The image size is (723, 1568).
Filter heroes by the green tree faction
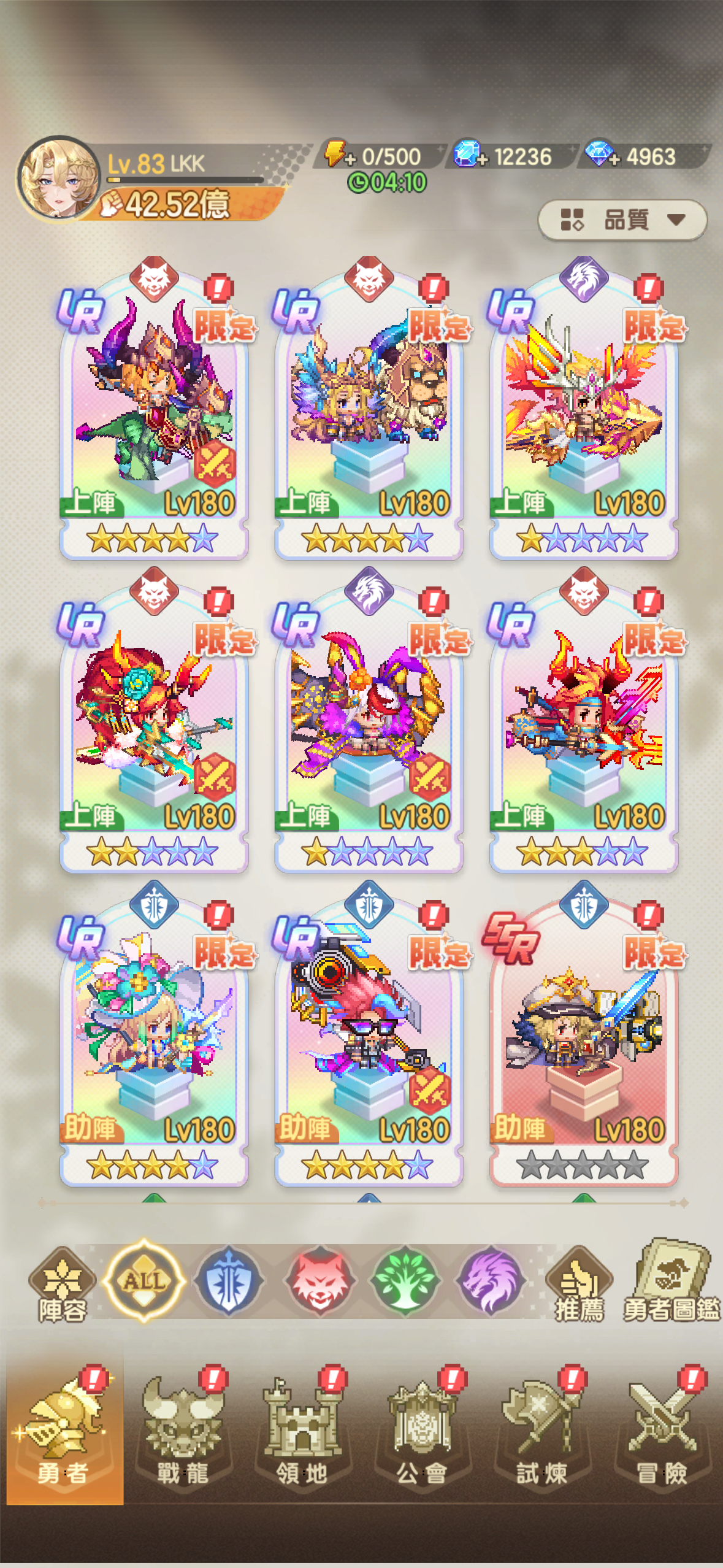tap(405, 1281)
